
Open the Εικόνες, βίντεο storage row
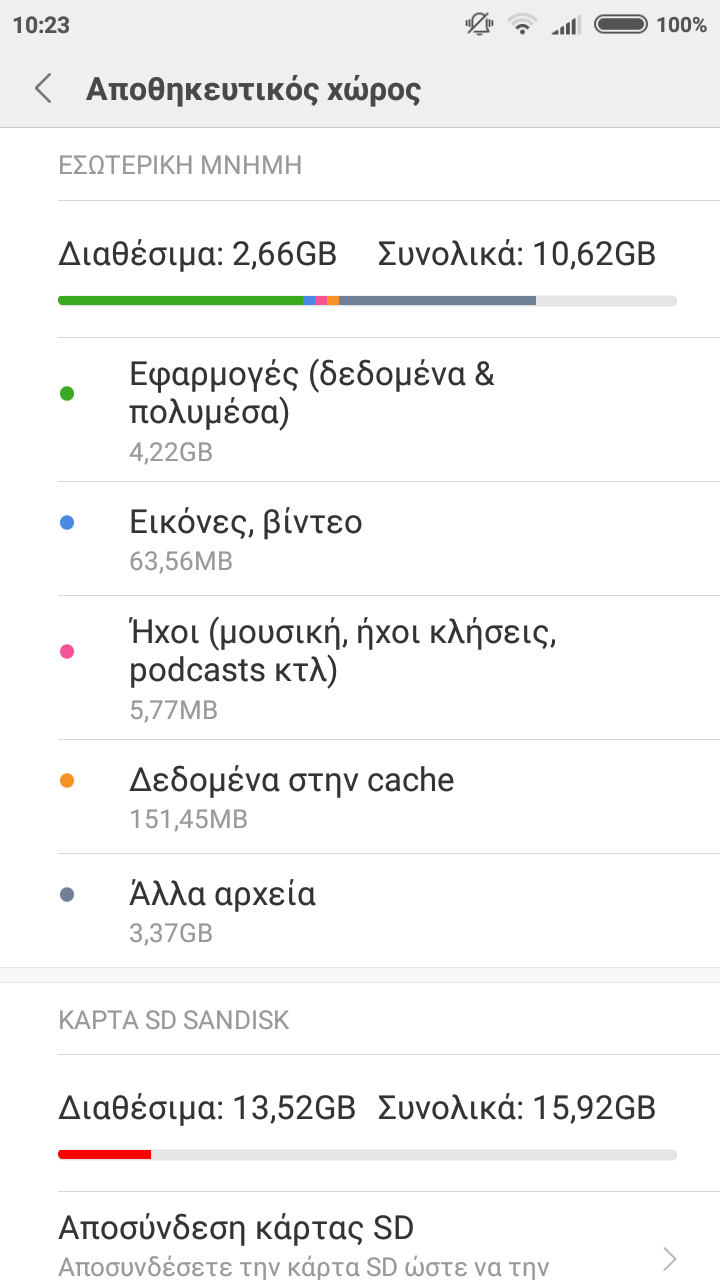tap(360, 539)
